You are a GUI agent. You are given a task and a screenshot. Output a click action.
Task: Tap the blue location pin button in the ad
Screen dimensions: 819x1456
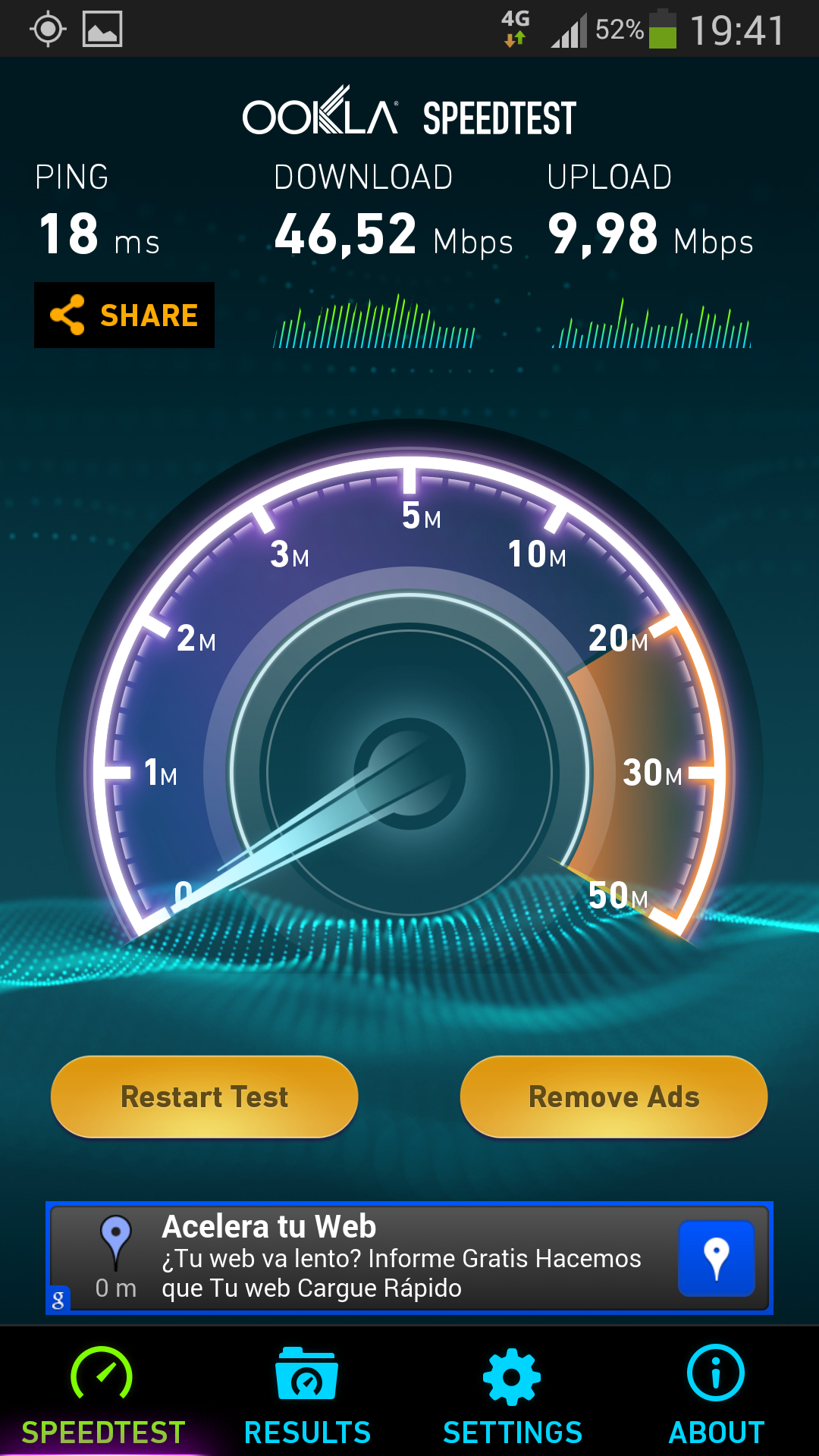[716, 1258]
